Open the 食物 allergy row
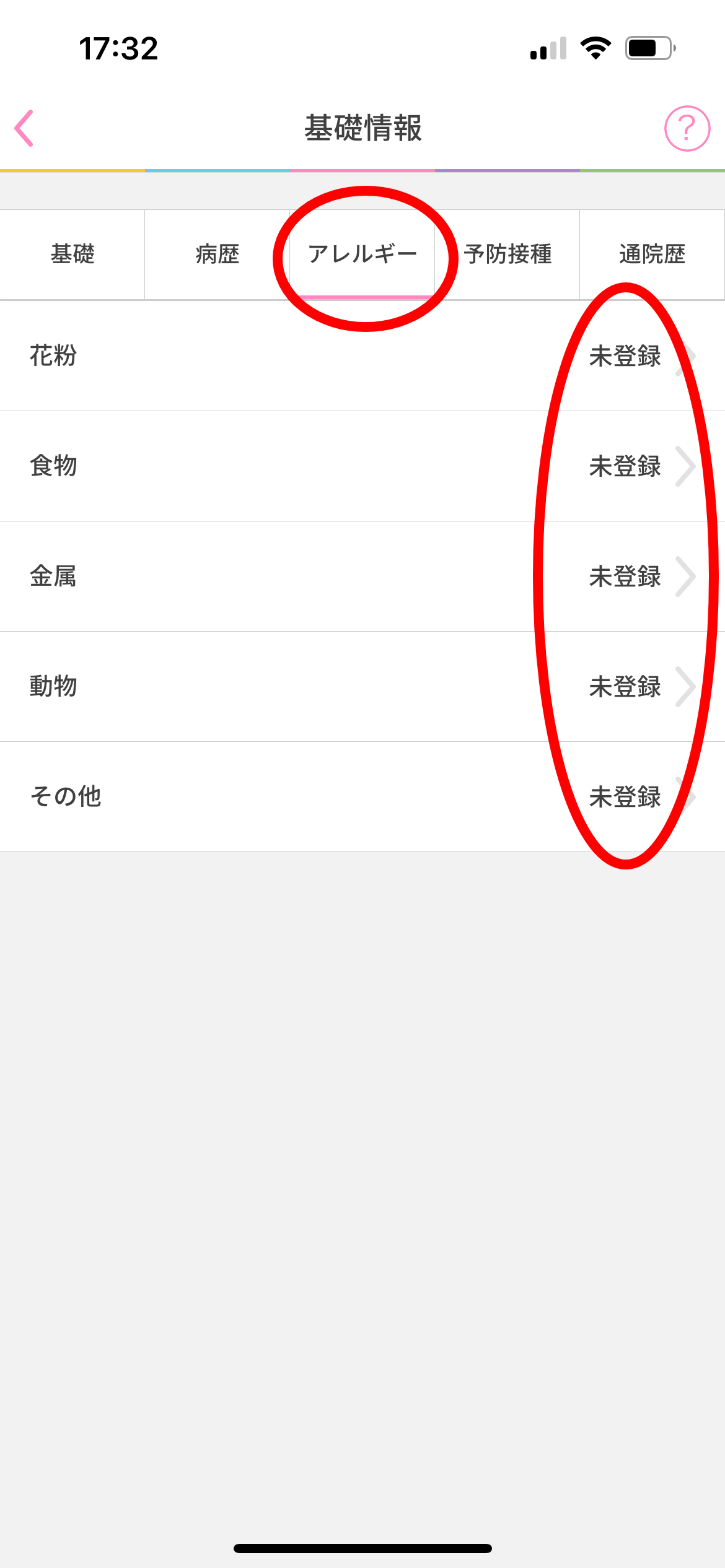This screenshot has height=1568, width=725. [362, 466]
